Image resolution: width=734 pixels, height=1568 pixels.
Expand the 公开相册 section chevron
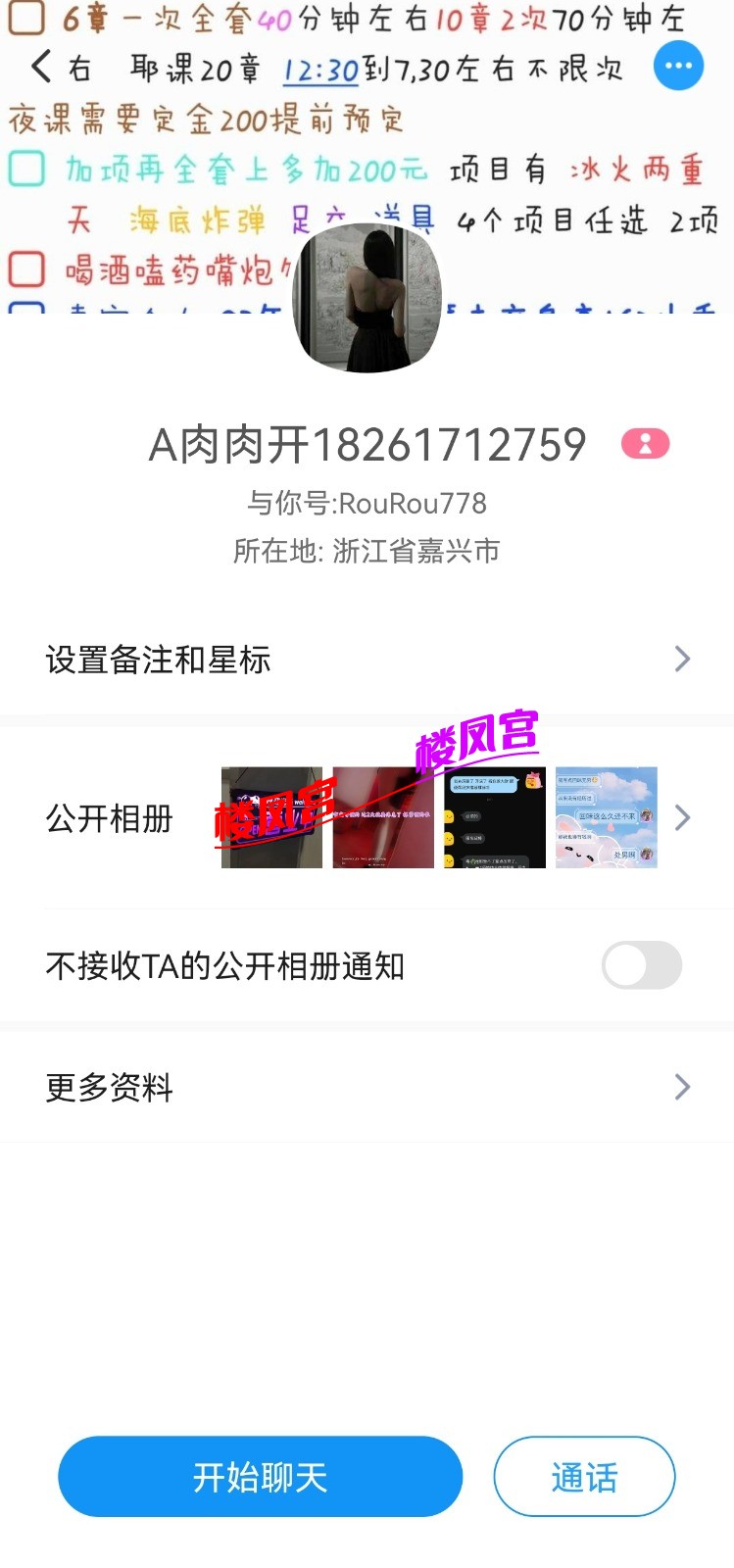pyautogui.click(x=682, y=816)
